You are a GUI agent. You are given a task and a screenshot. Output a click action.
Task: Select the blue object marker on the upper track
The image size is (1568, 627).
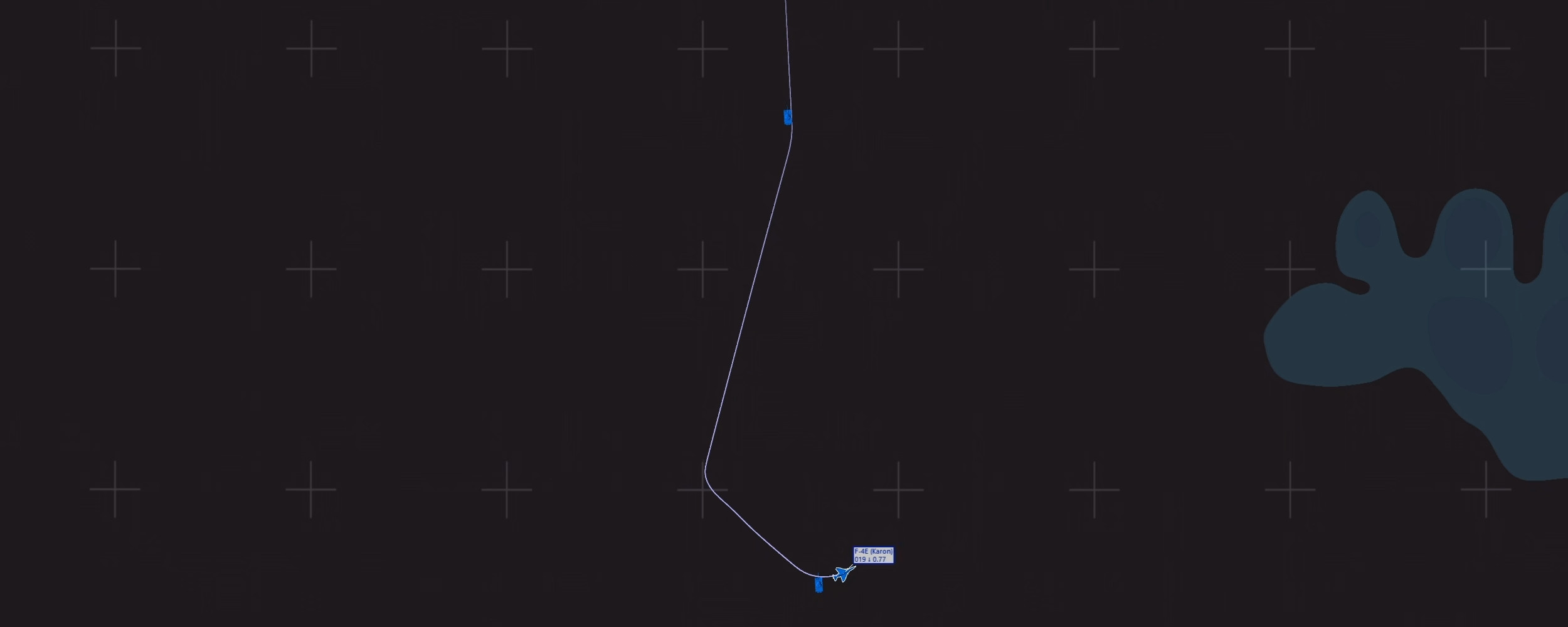click(788, 117)
